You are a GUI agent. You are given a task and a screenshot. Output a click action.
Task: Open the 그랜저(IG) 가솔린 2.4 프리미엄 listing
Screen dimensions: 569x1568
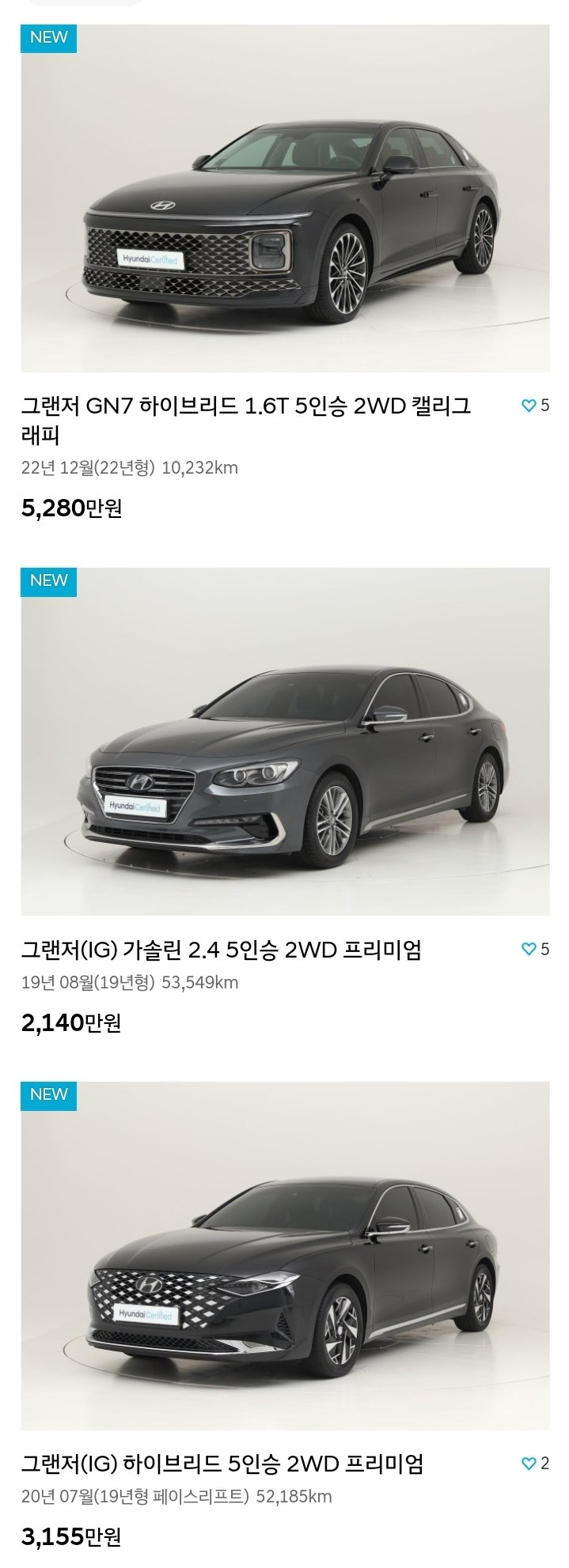tap(221, 949)
